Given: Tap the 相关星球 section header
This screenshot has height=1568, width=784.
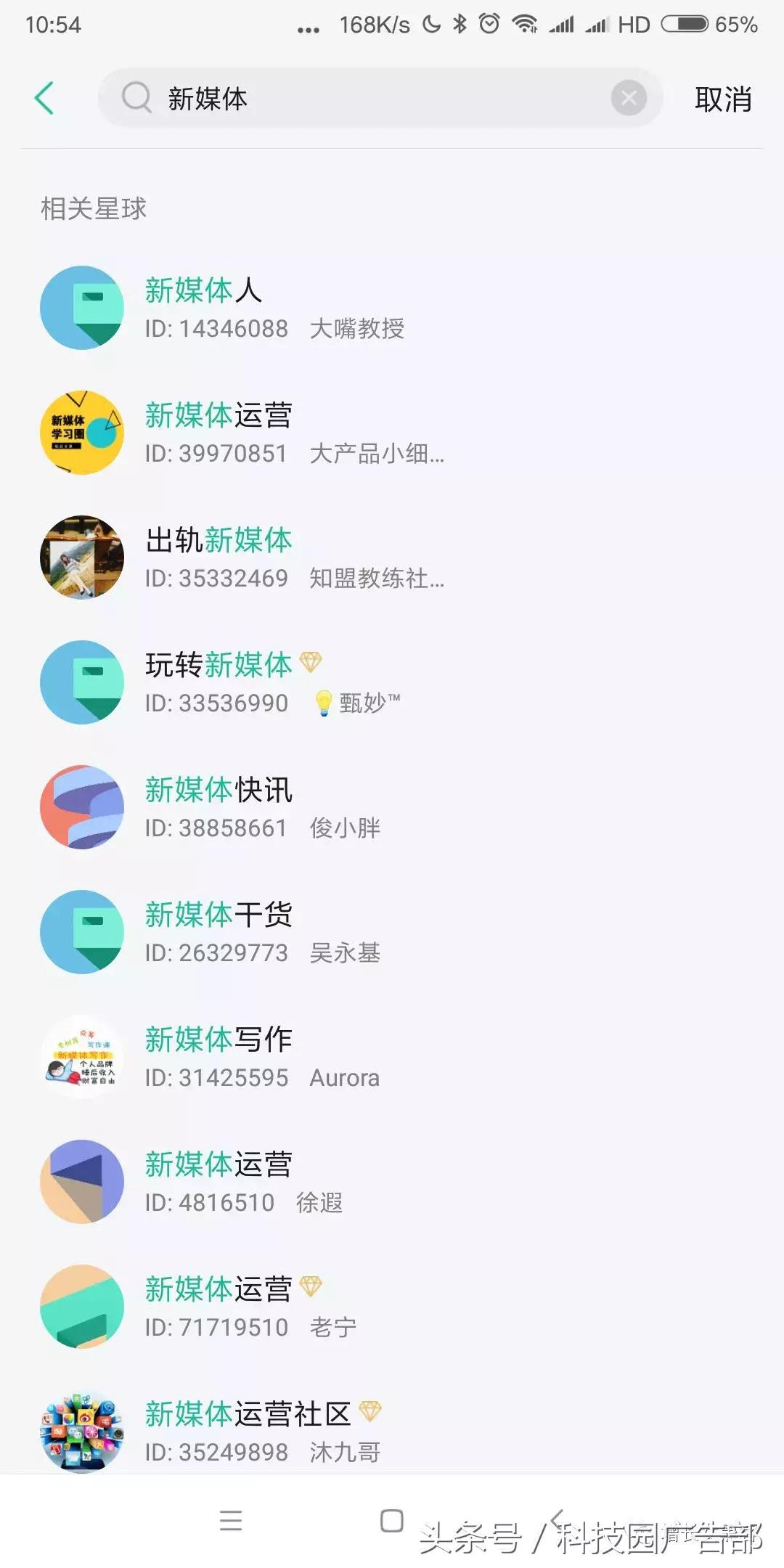Looking at the screenshot, I should (93, 208).
